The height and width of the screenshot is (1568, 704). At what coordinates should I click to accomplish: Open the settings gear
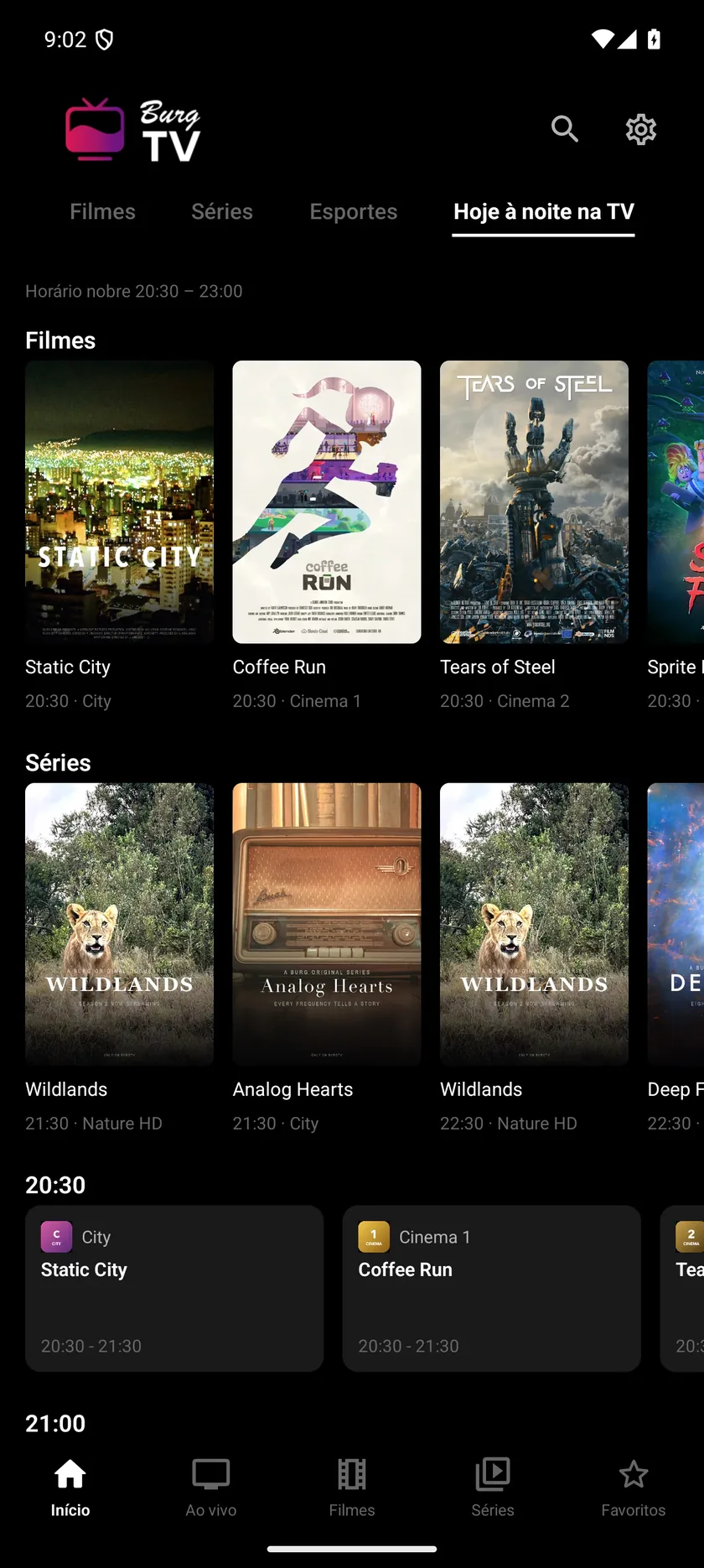point(641,129)
